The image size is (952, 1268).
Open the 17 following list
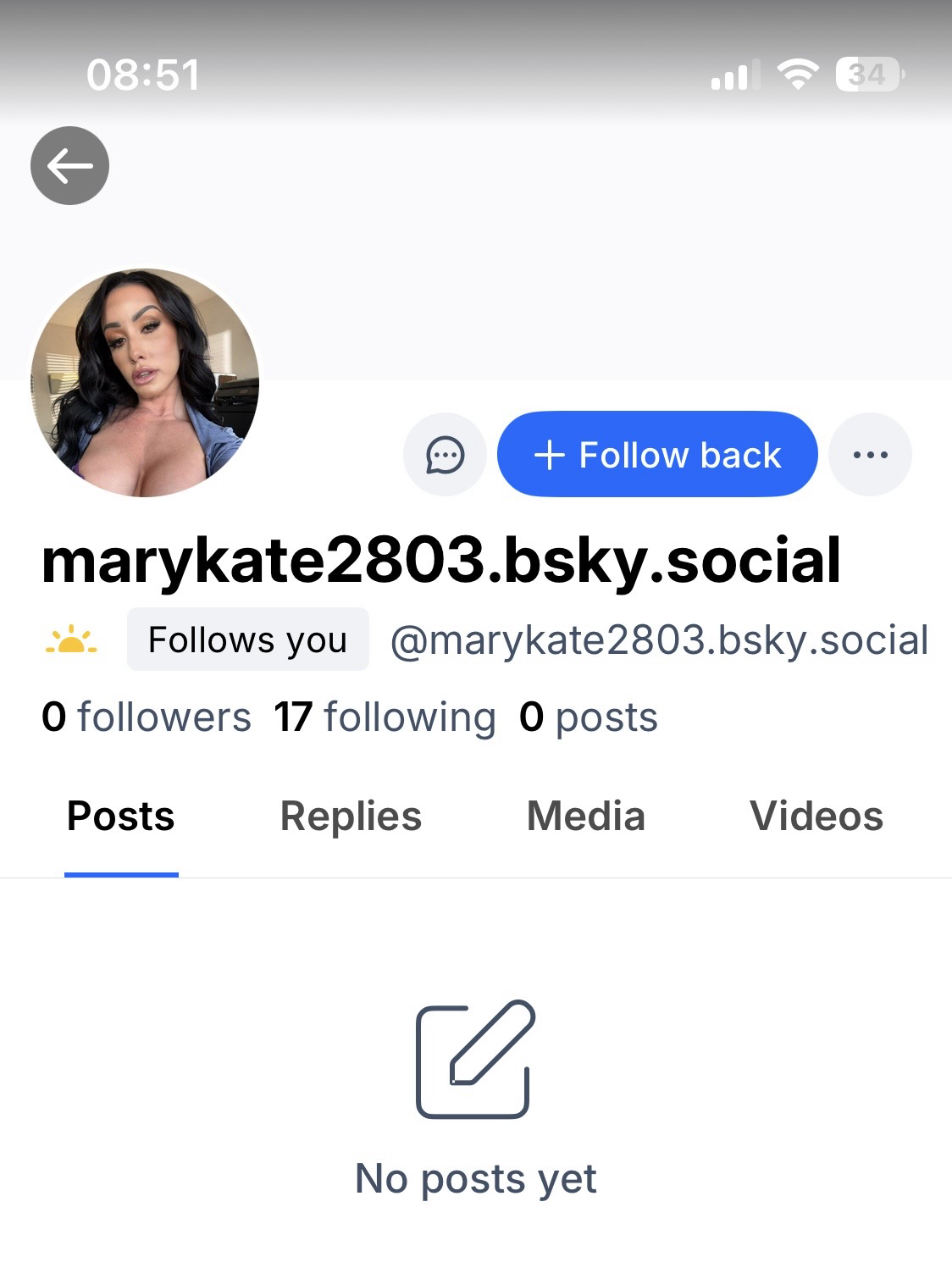385,717
